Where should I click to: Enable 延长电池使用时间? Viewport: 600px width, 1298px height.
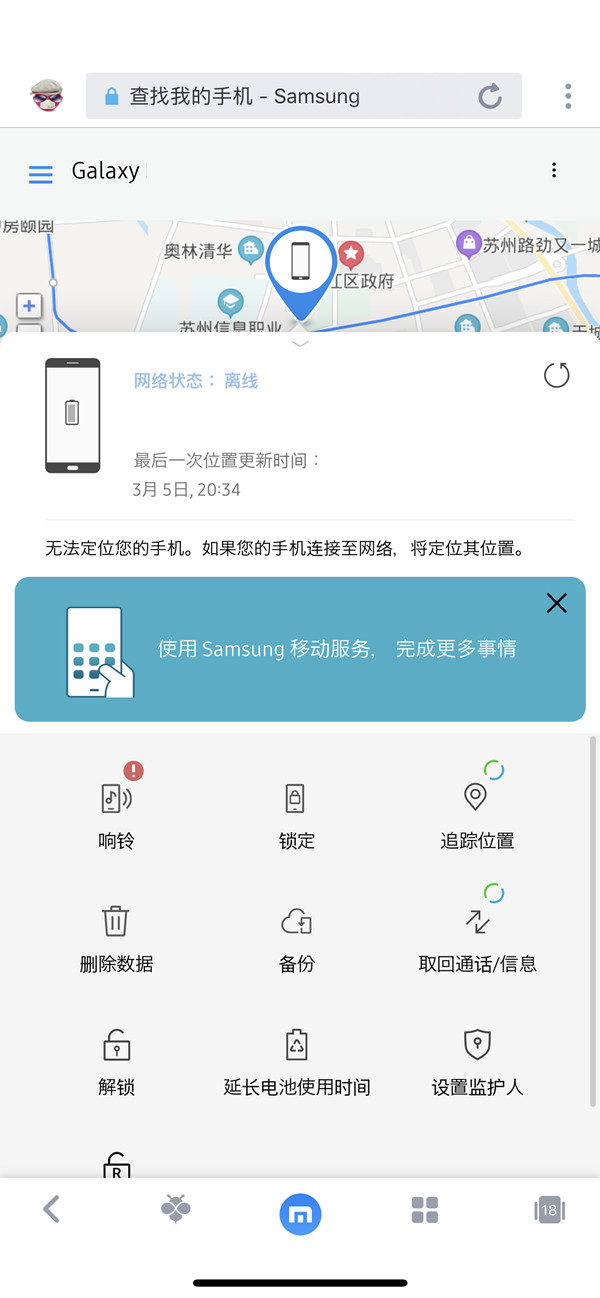pyautogui.click(x=296, y=1060)
